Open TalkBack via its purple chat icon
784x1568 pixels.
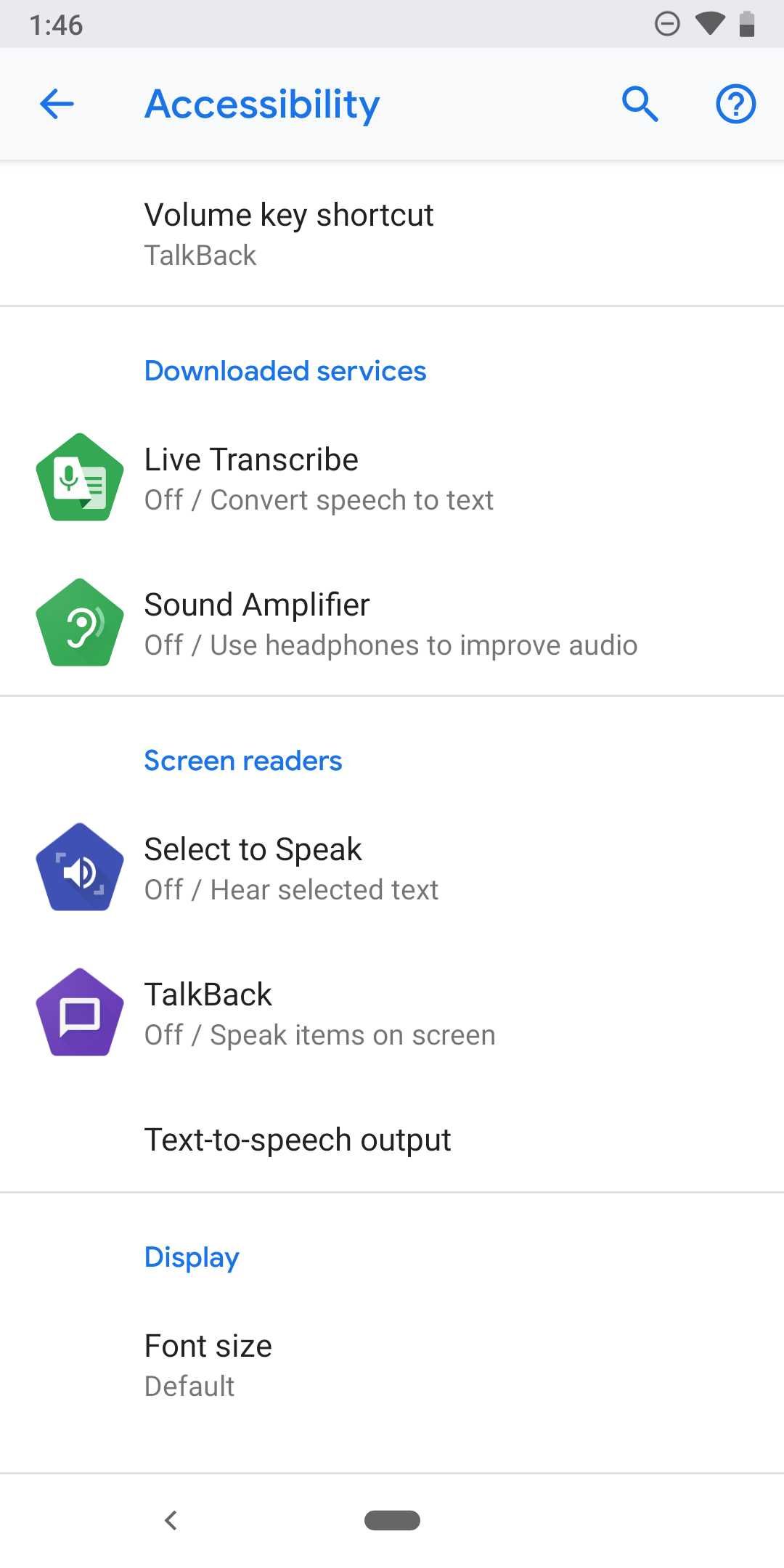80,1013
